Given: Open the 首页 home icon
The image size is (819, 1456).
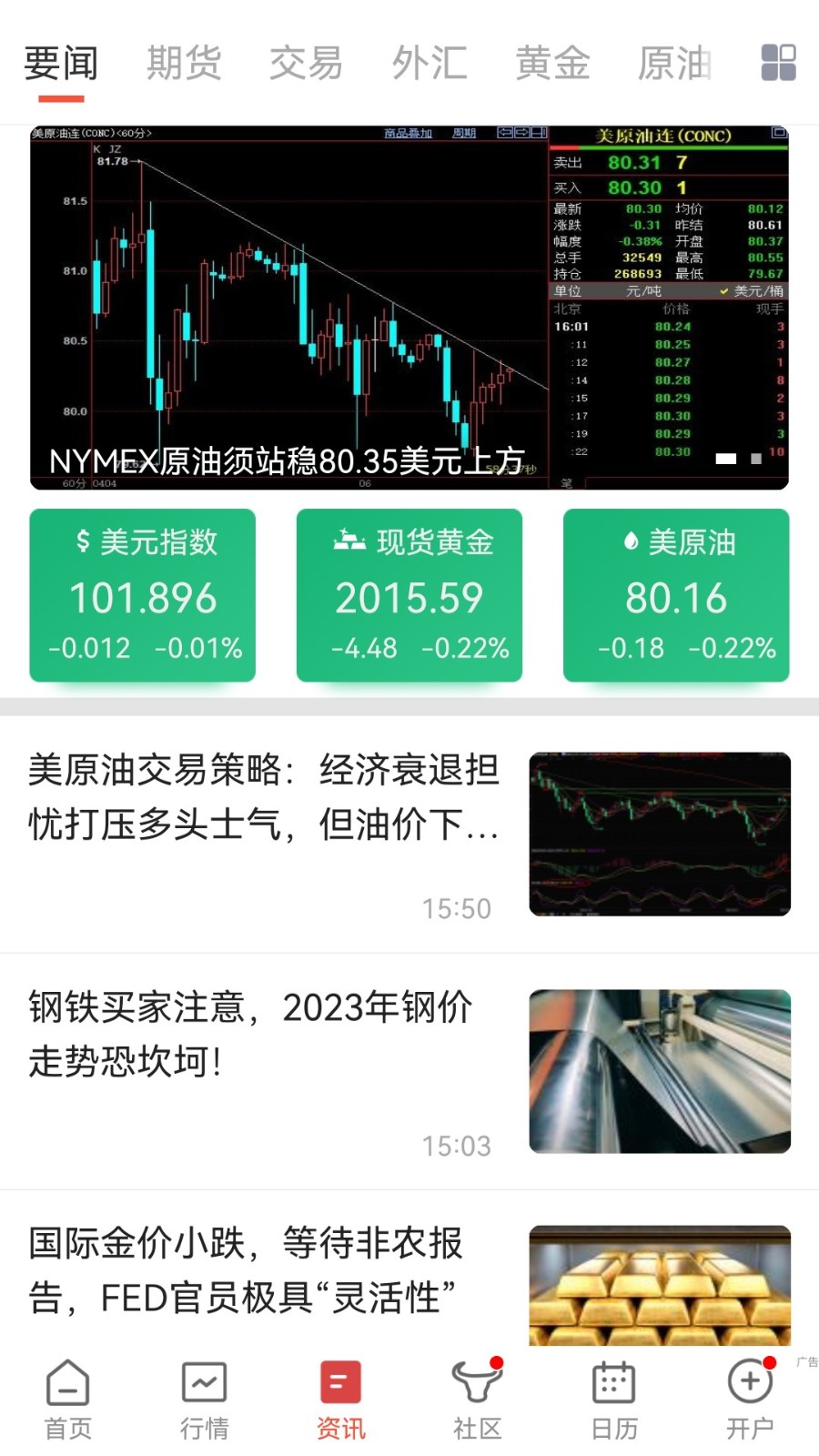Looking at the screenshot, I should coord(66,1399).
